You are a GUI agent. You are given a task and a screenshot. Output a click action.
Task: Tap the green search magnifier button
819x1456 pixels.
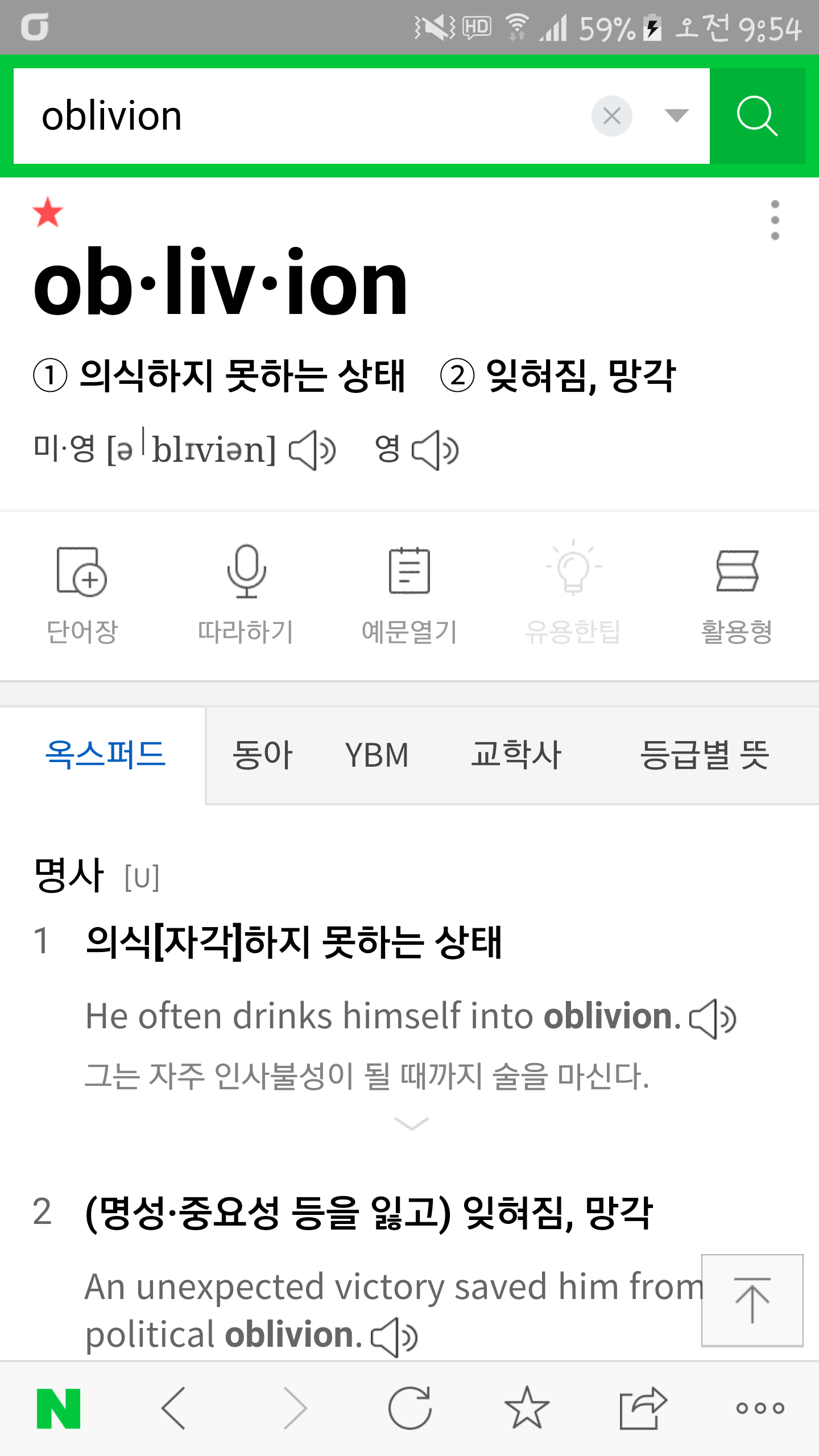pos(757,116)
